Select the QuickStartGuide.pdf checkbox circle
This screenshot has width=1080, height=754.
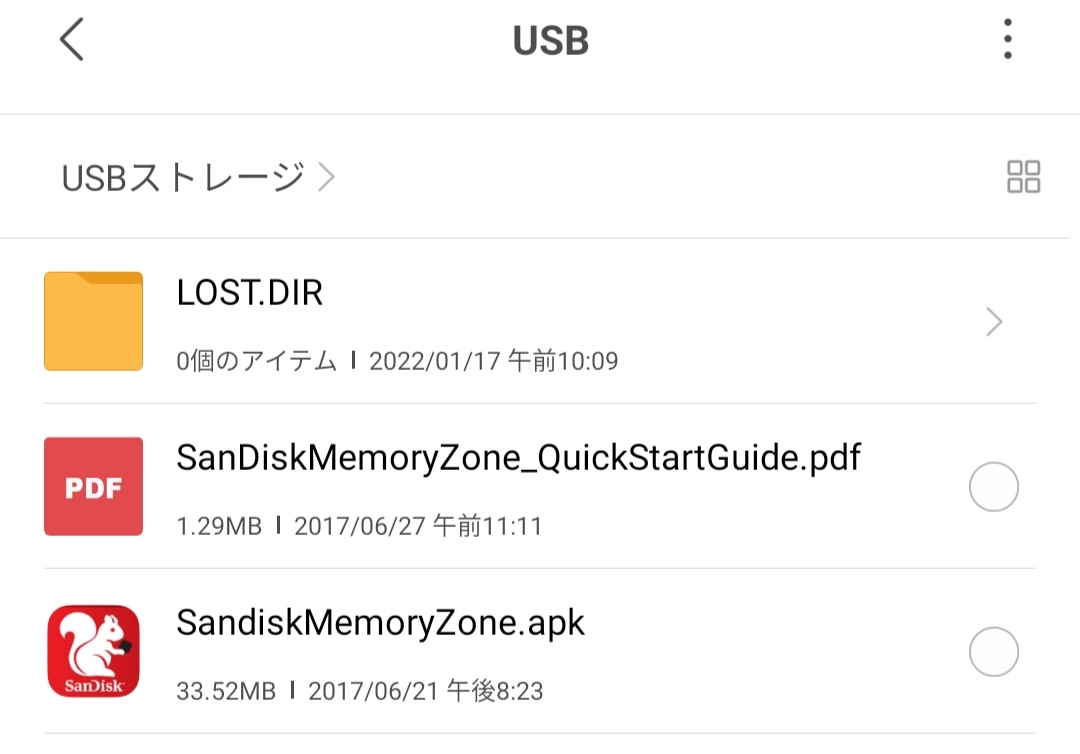click(994, 488)
